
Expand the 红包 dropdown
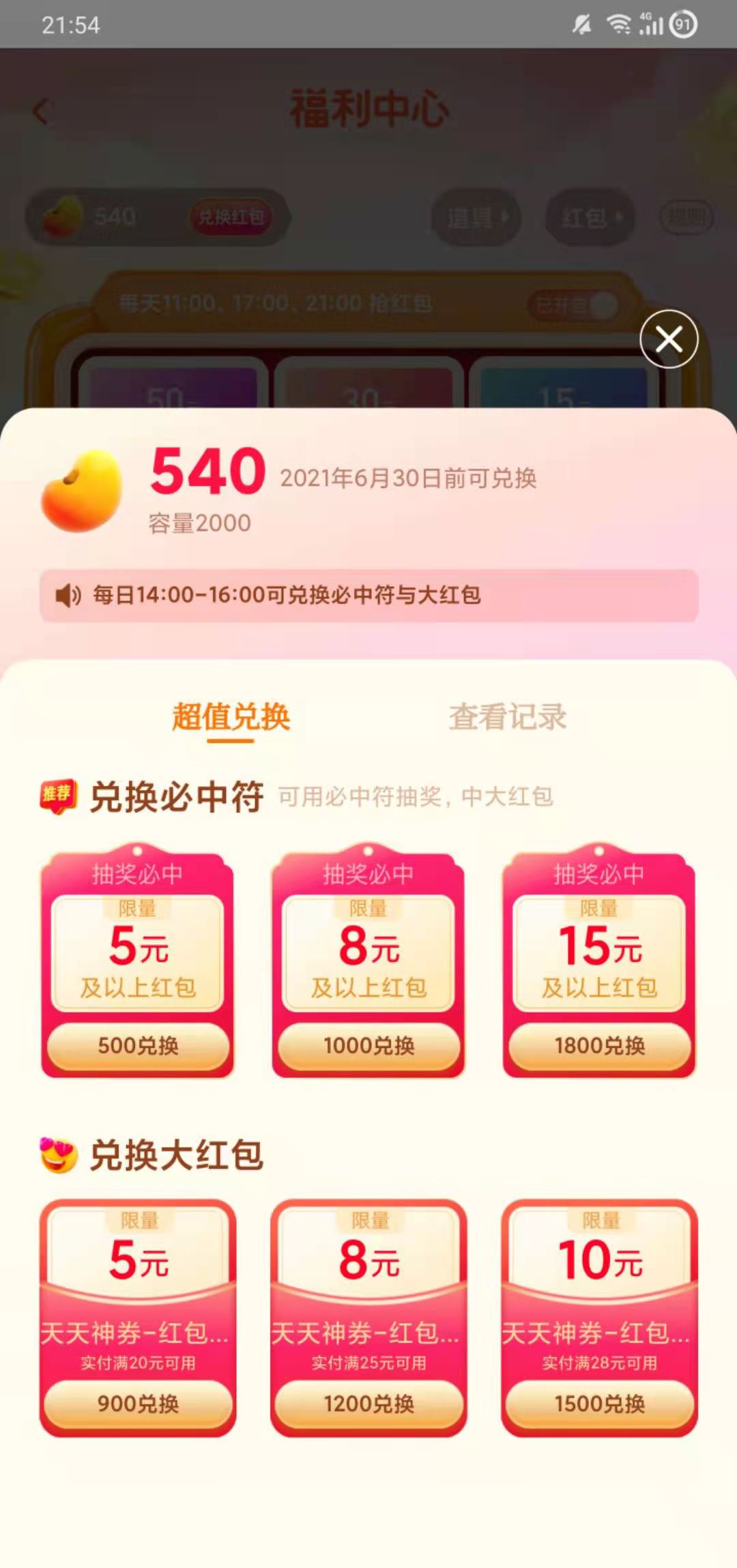pos(588,217)
